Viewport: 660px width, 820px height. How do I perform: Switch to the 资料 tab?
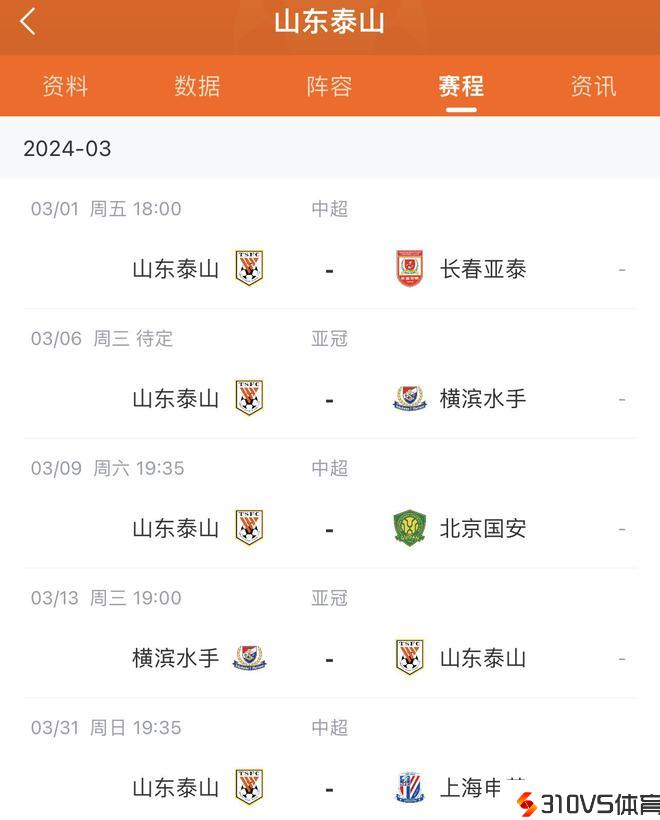66,86
